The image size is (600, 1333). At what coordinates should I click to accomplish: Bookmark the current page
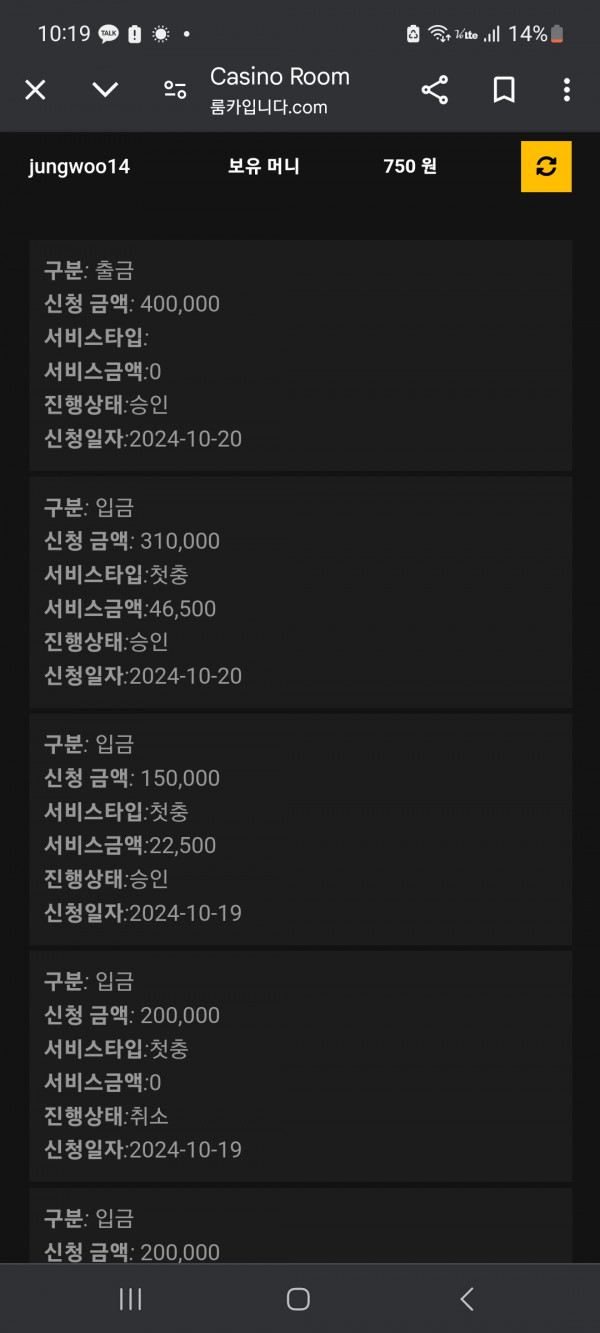coord(504,90)
